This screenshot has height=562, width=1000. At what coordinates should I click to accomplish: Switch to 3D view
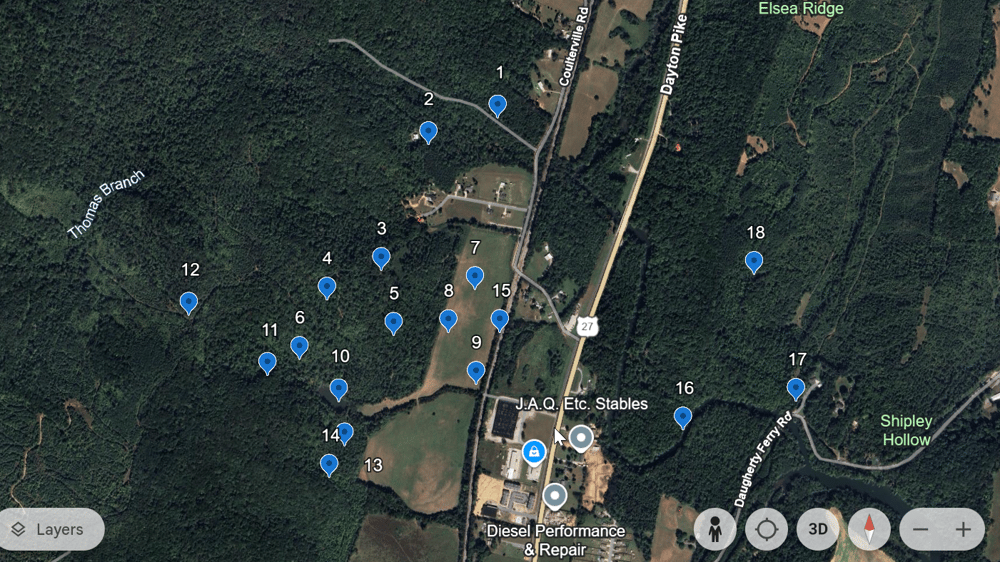(x=818, y=529)
